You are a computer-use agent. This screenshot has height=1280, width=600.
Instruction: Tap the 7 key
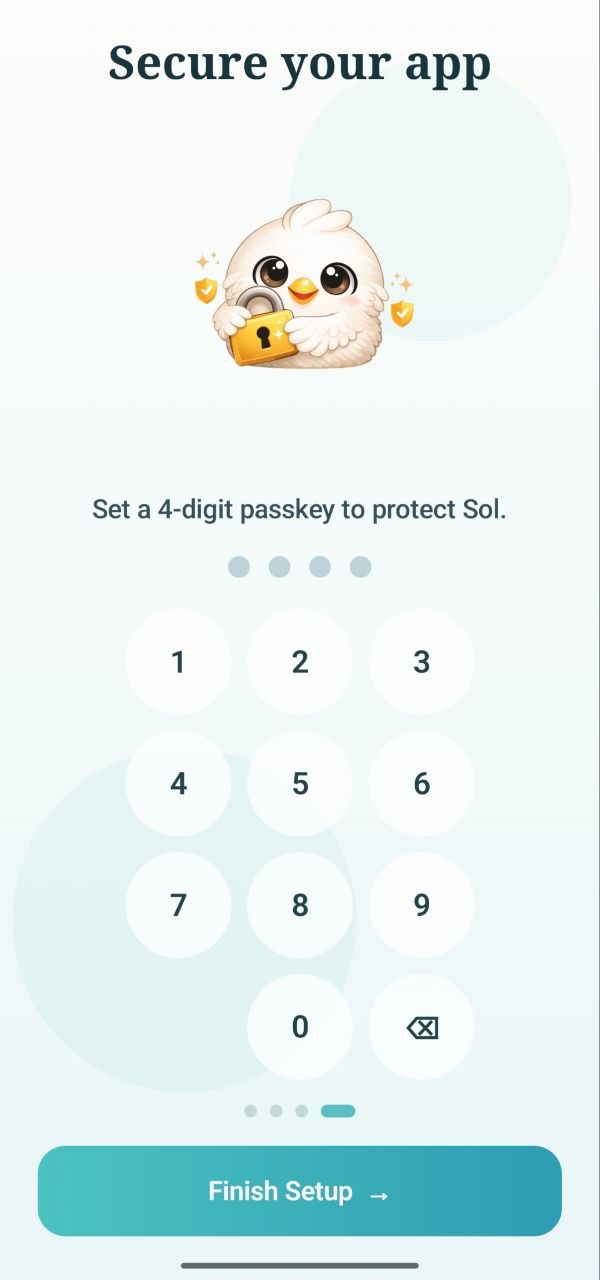[178, 905]
